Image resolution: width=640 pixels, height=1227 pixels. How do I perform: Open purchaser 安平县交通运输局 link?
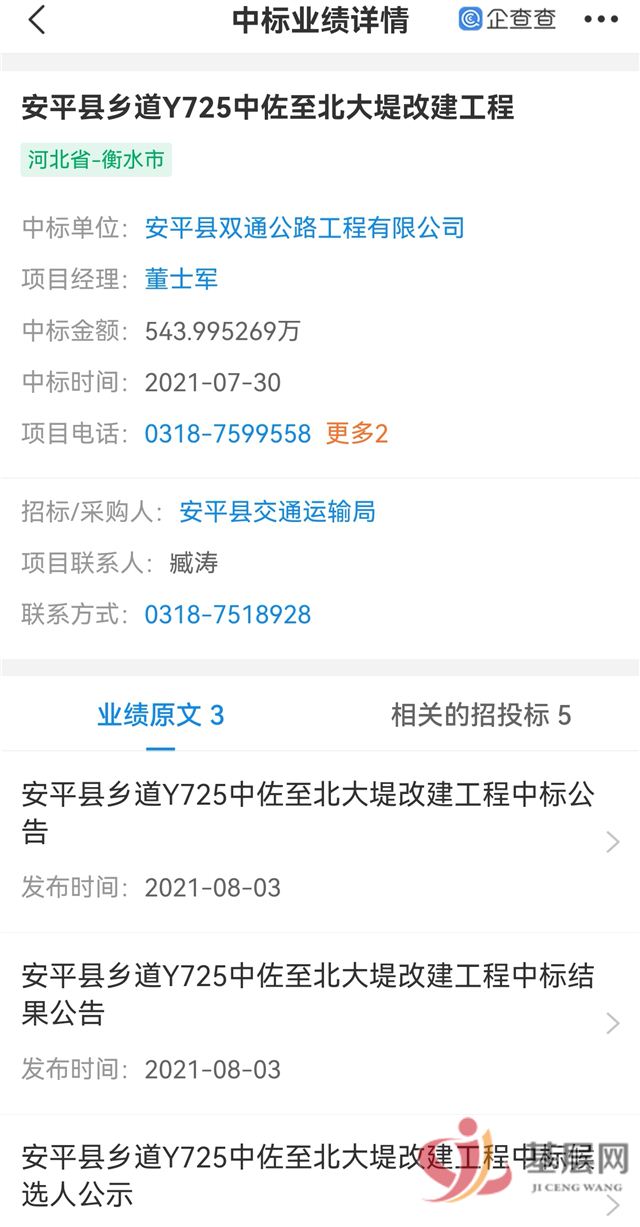tap(277, 512)
